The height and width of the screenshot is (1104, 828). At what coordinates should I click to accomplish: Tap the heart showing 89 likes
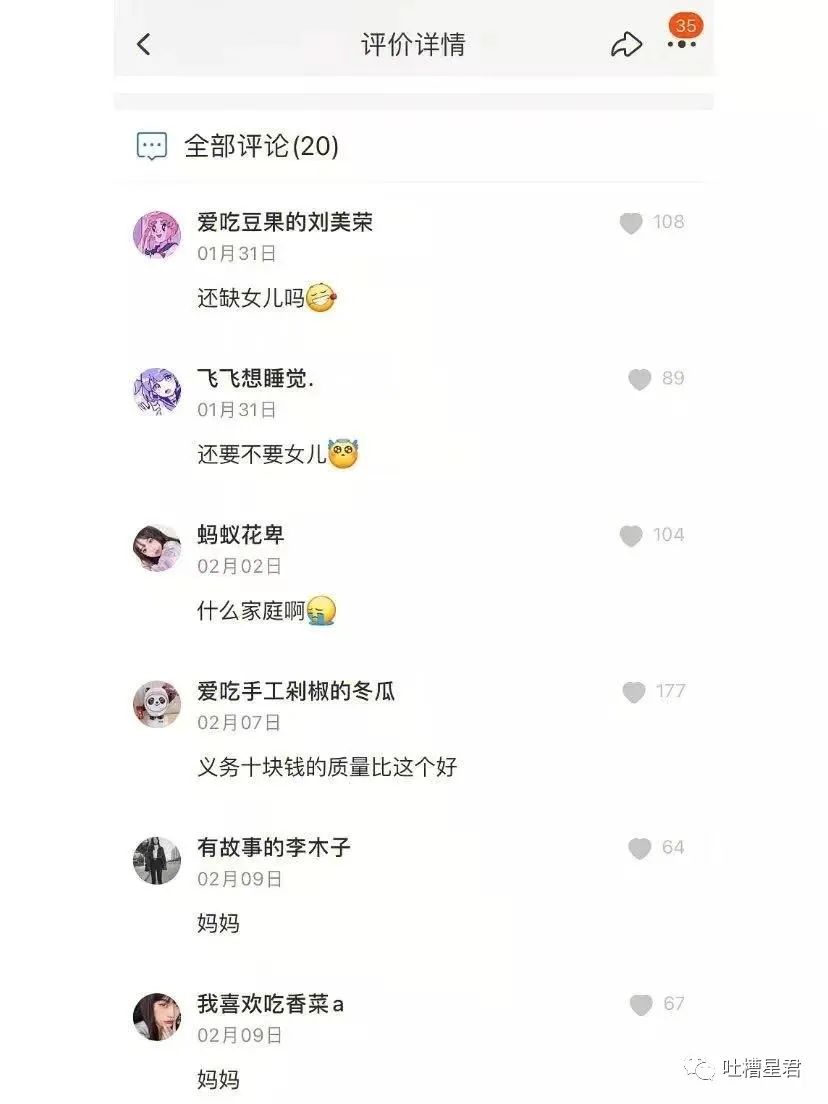[637, 378]
